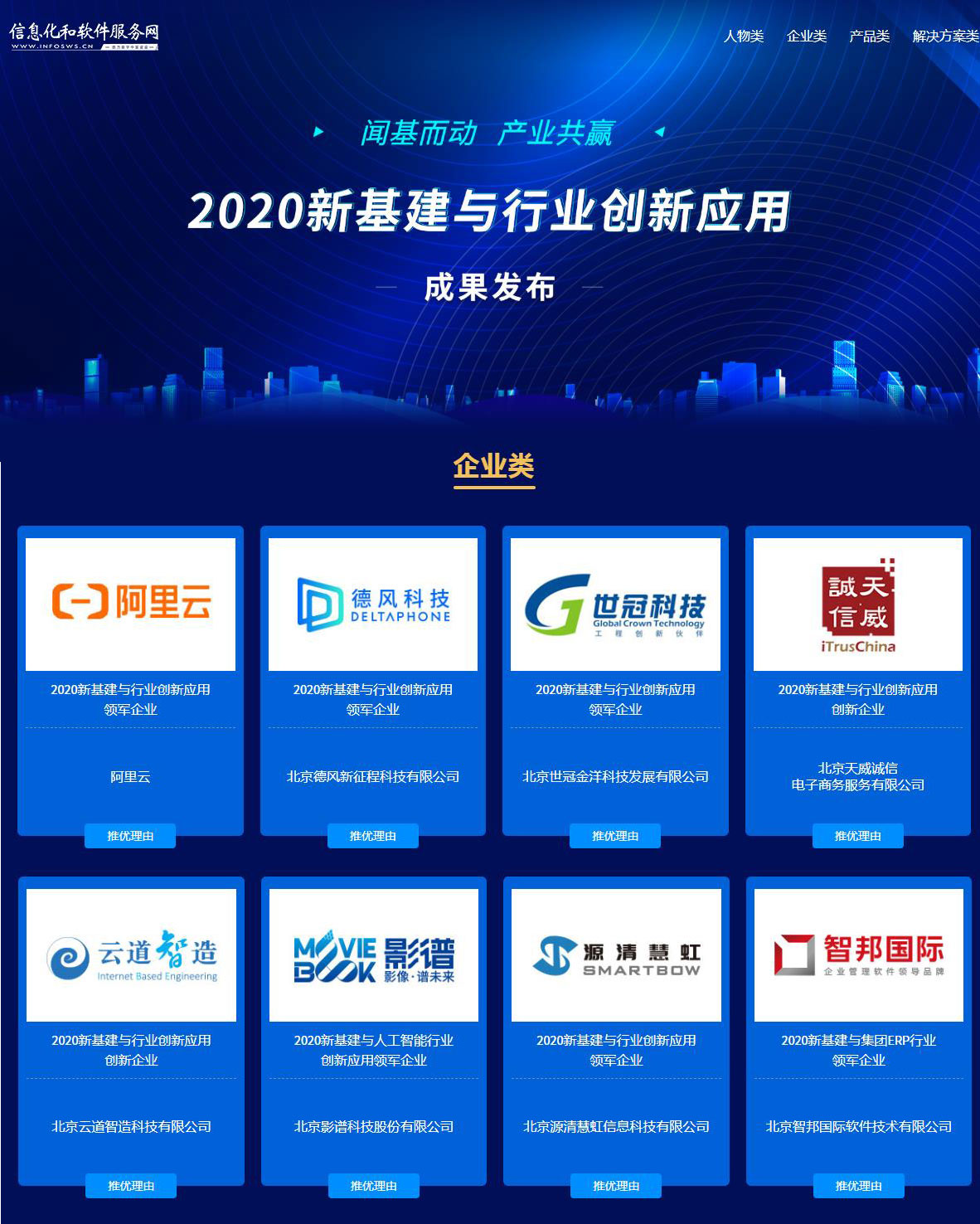This screenshot has width=980, height=1224.
Task: Click the 信息化和软件服务网 site logo
Action: click(83, 35)
